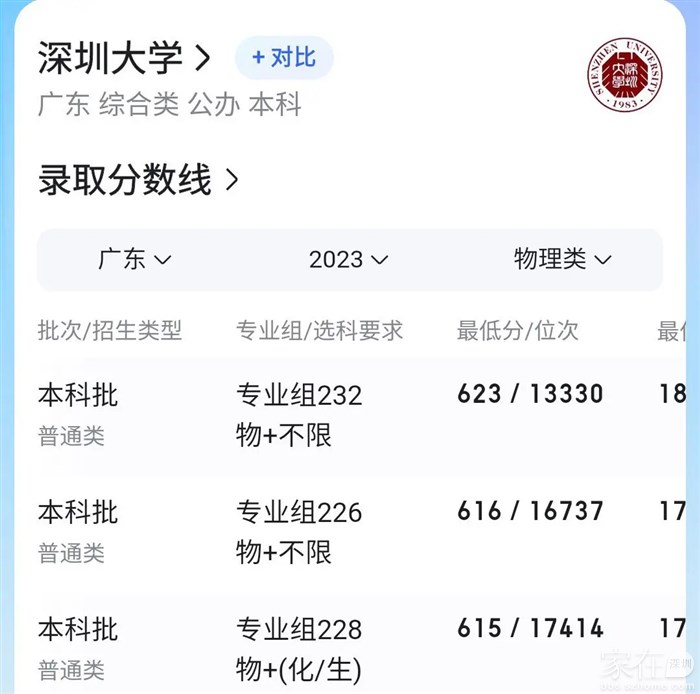
Task: Open the 深圳大学 university details
Action: click(x=125, y=58)
